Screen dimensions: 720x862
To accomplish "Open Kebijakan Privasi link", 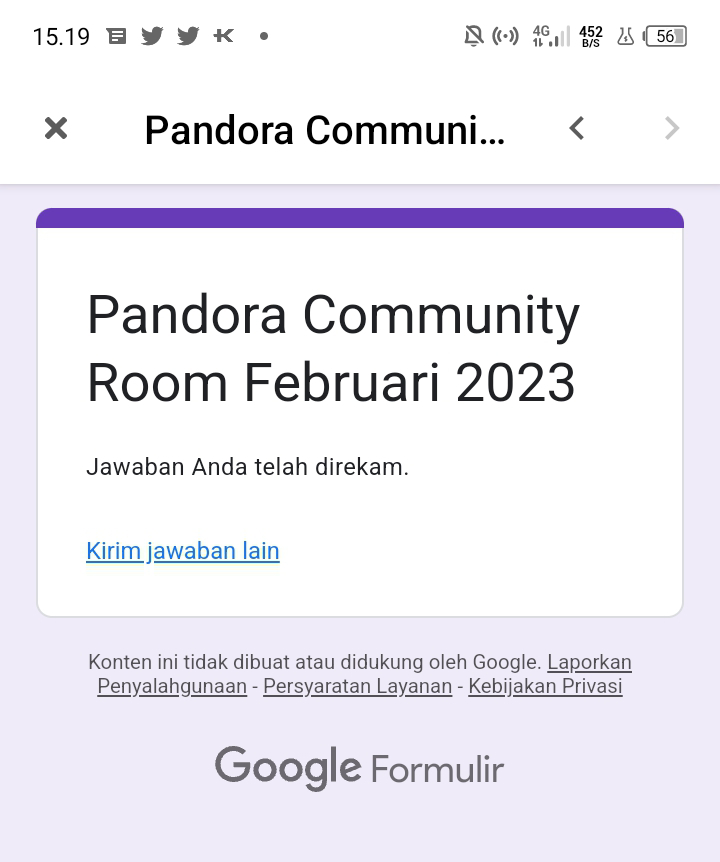I will (545, 686).
